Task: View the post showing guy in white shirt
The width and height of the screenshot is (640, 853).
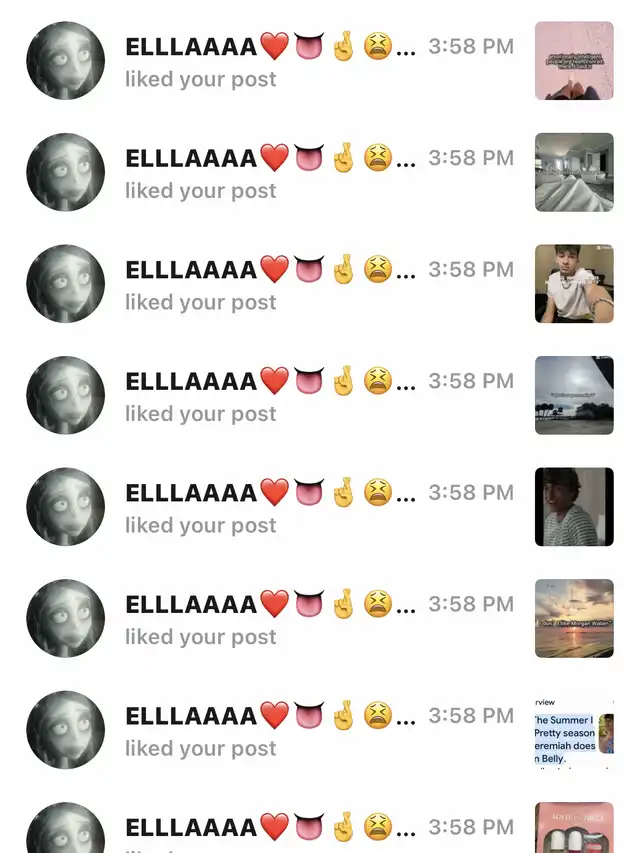Action: coord(574,284)
